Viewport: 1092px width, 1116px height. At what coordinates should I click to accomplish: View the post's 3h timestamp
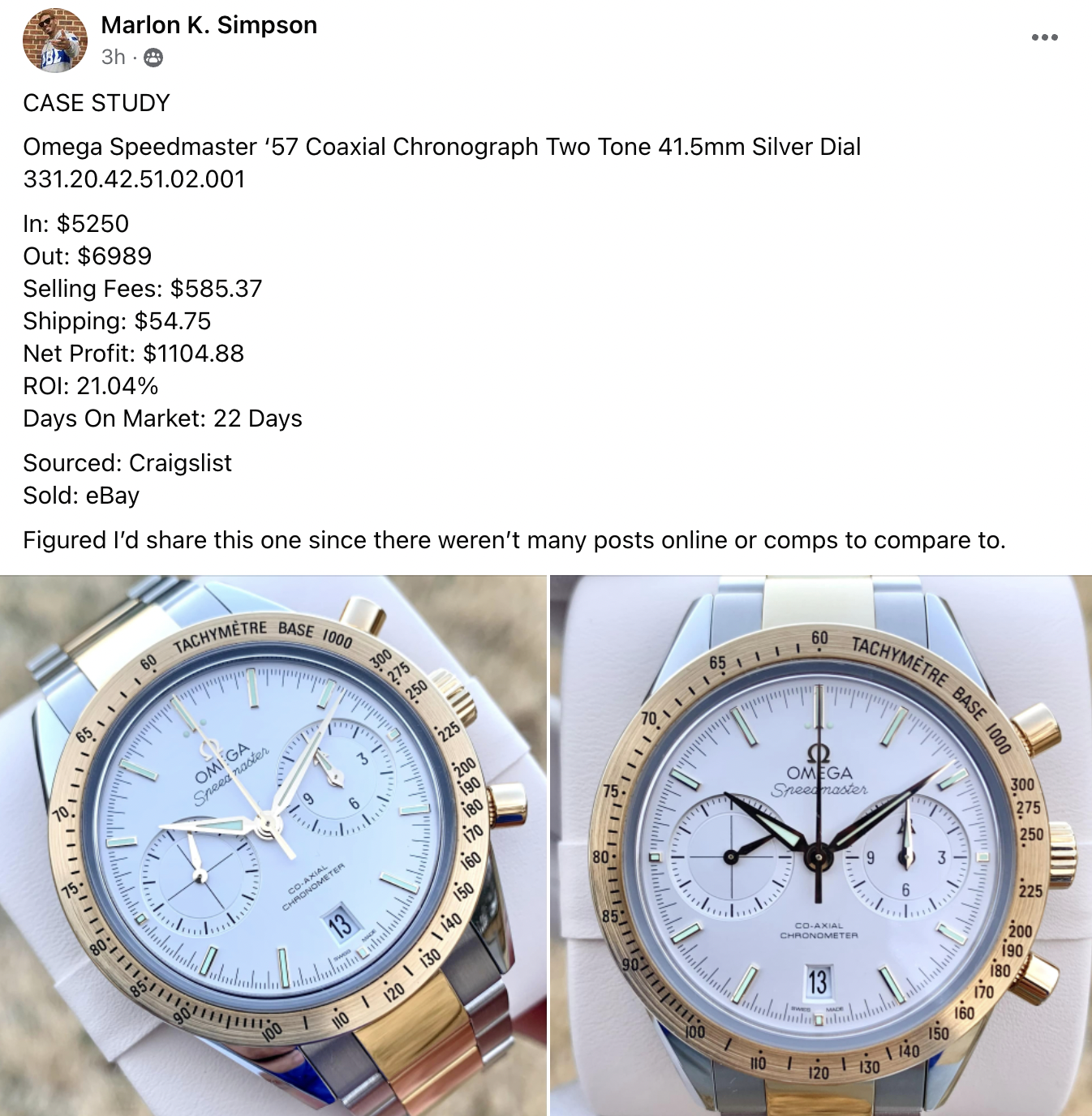tap(113, 57)
